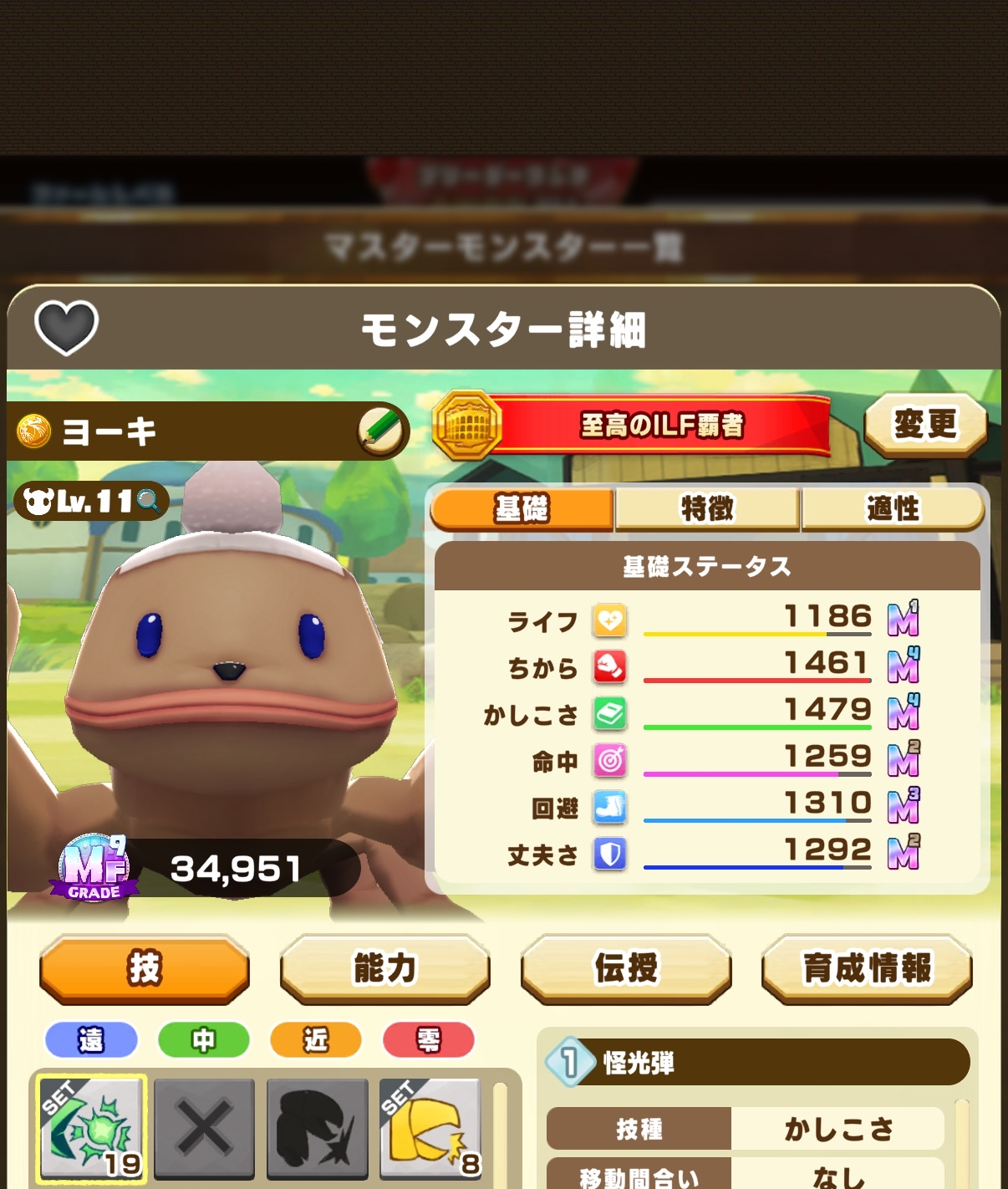Open the 能力 section
The height and width of the screenshot is (1189, 1008).
click(x=384, y=969)
